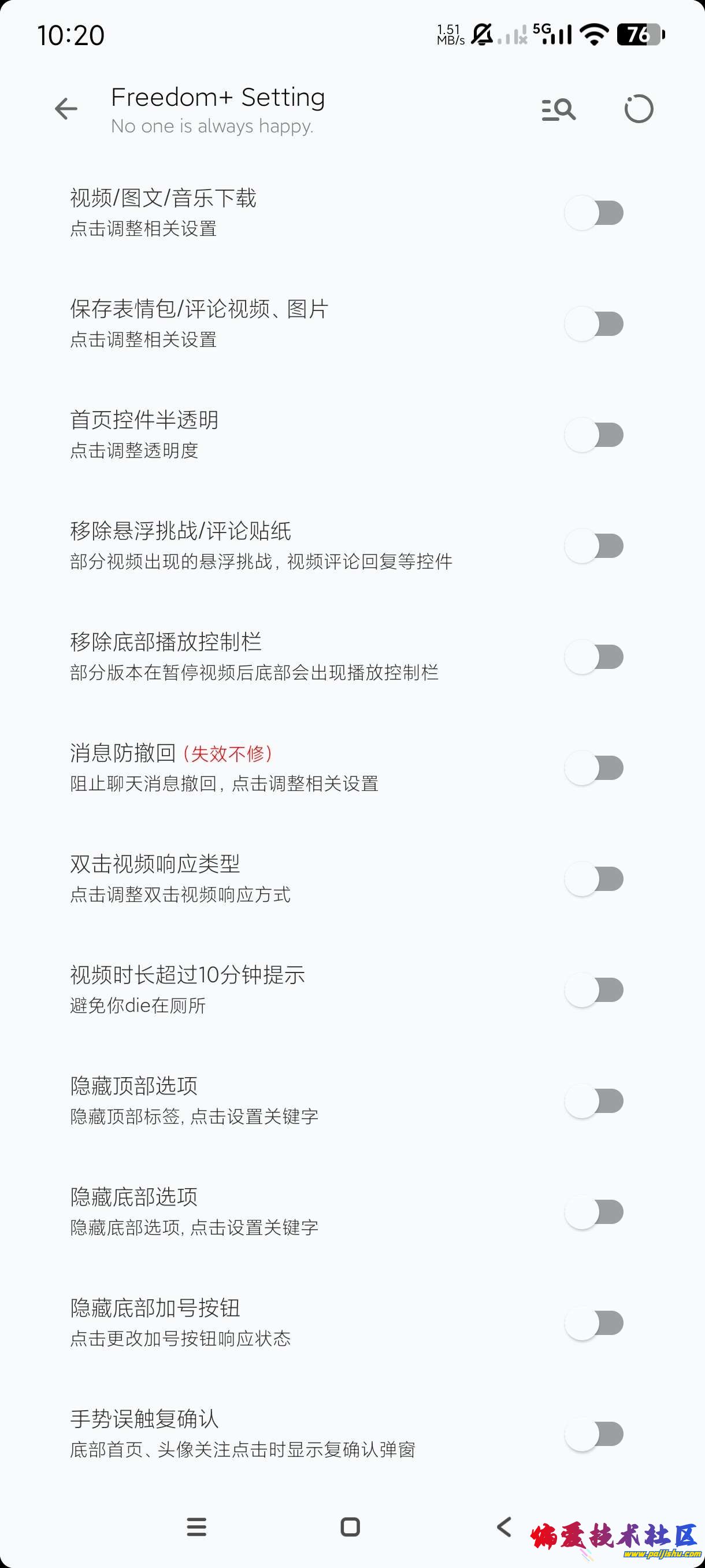Image resolution: width=705 pixels, height=1568 pixels.
Task: Tap the system home button
Action: pyautogui.click(x=350, y=1526)
